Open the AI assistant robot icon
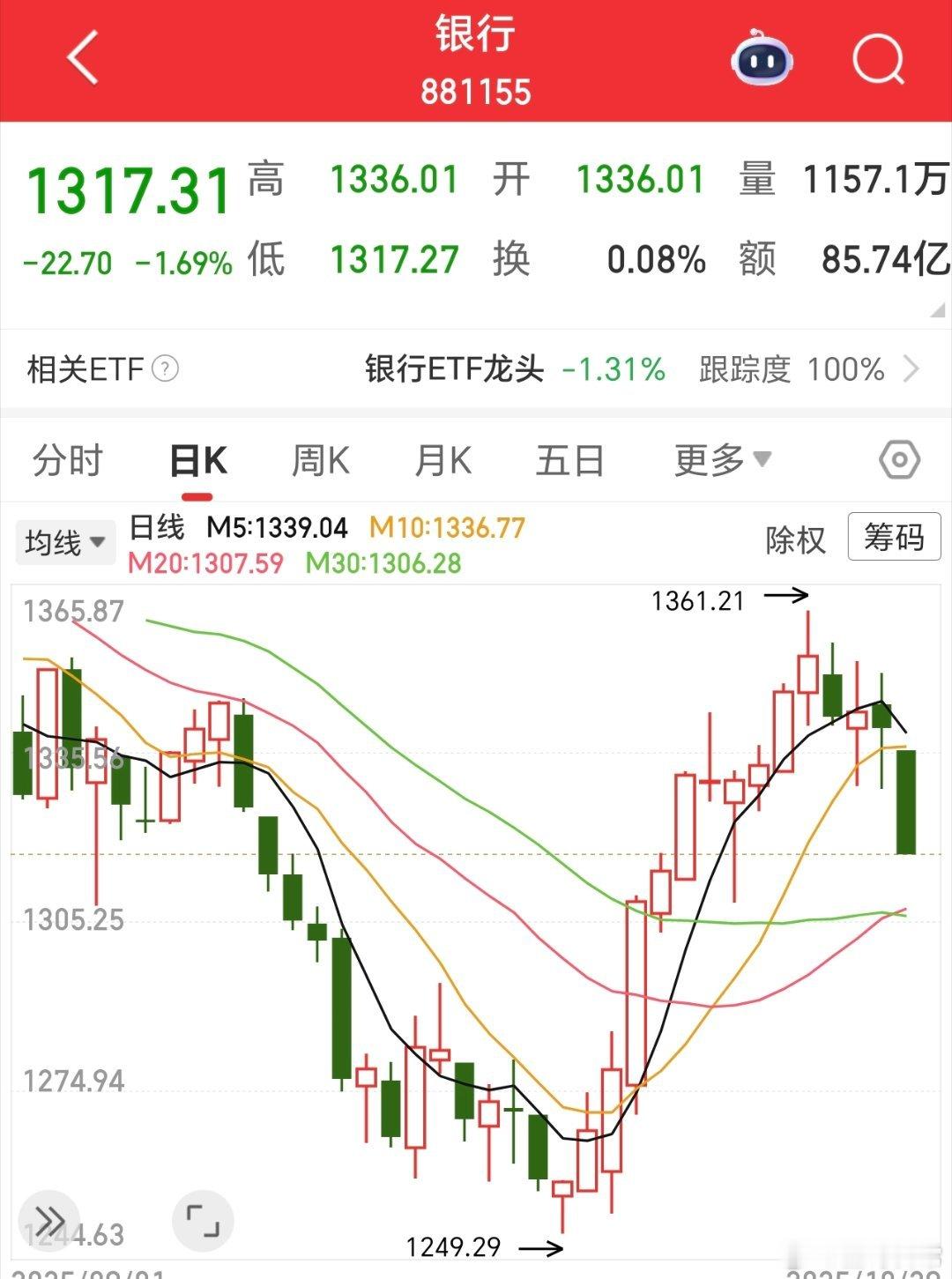The height and width of the screenshot is (1279, 952). click(762, 59)
